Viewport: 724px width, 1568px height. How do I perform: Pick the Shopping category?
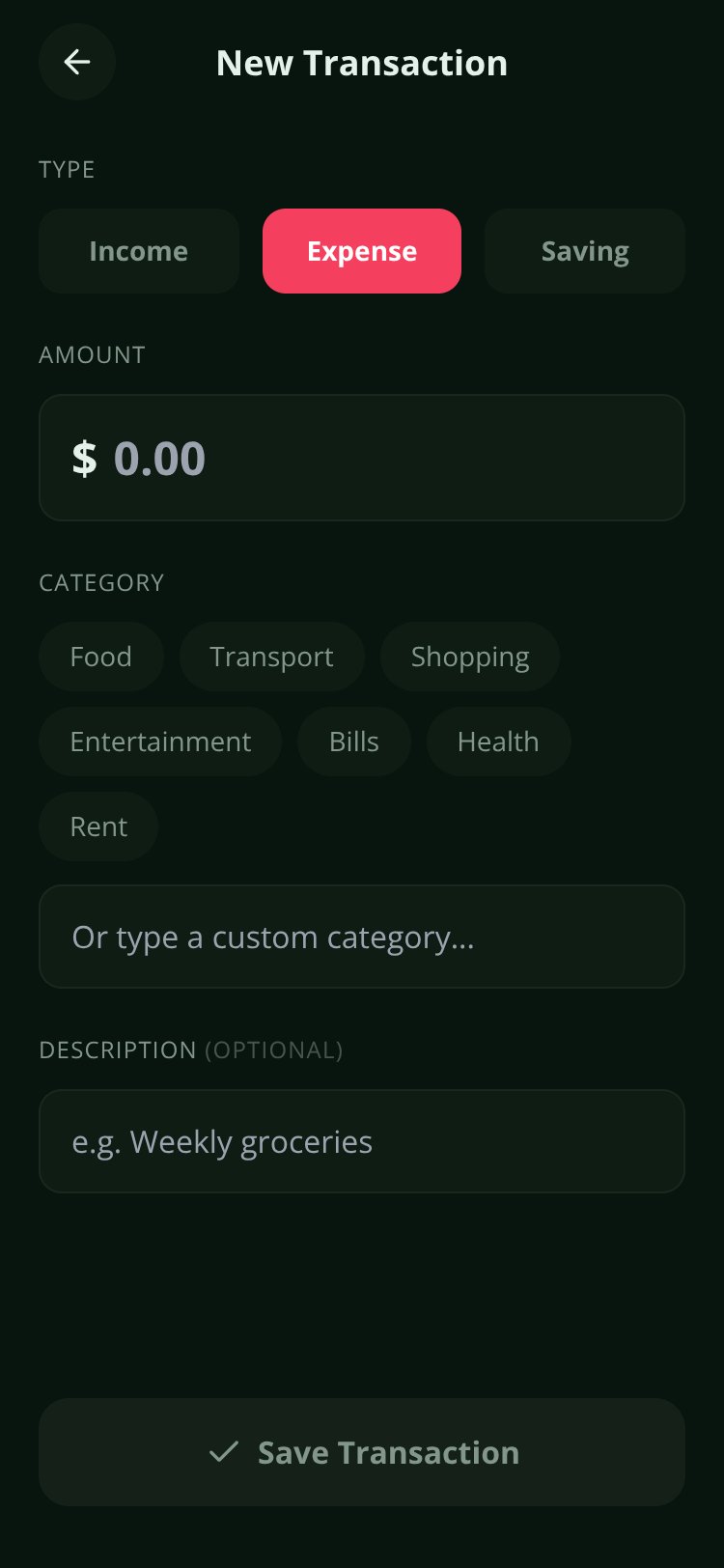point(470,657)
